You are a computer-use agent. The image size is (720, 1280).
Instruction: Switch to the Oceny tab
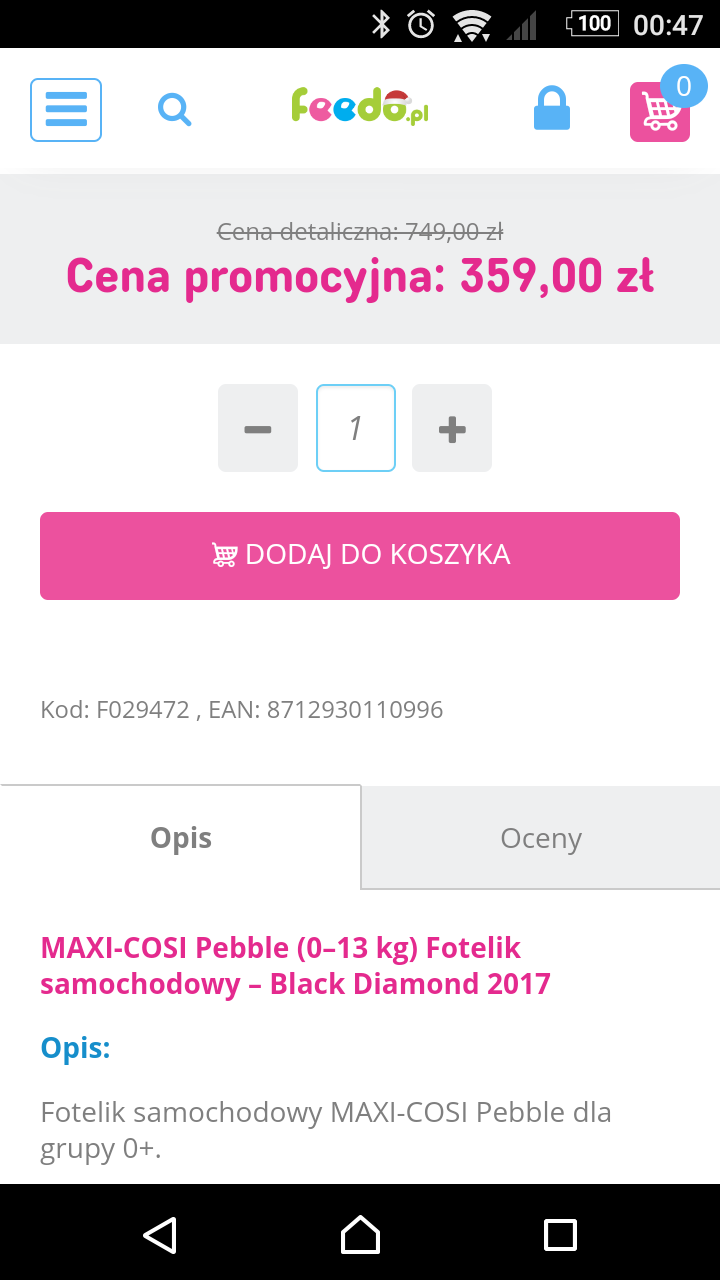point(541,838)
